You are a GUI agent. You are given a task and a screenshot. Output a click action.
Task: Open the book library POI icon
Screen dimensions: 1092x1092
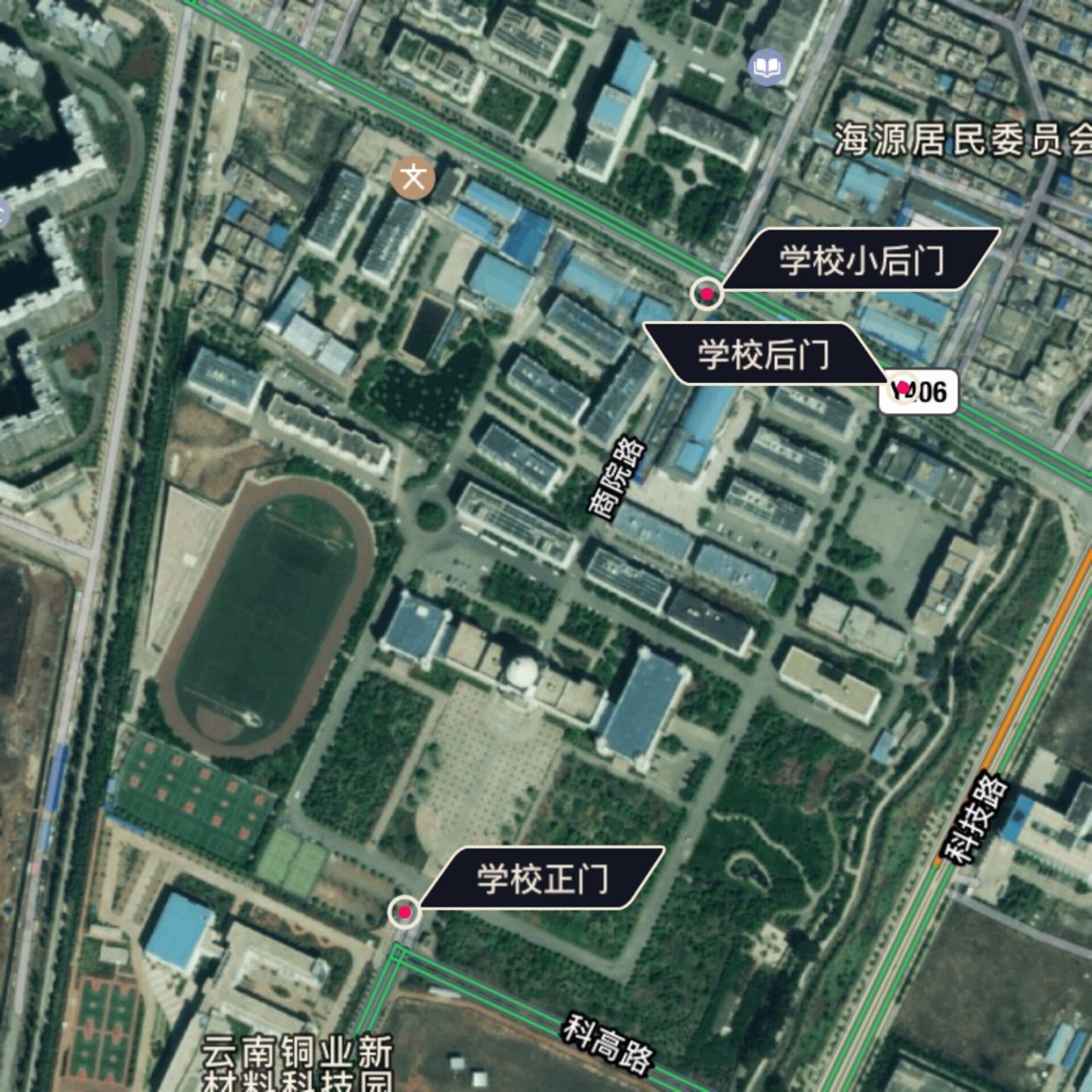tap(767, 67)
